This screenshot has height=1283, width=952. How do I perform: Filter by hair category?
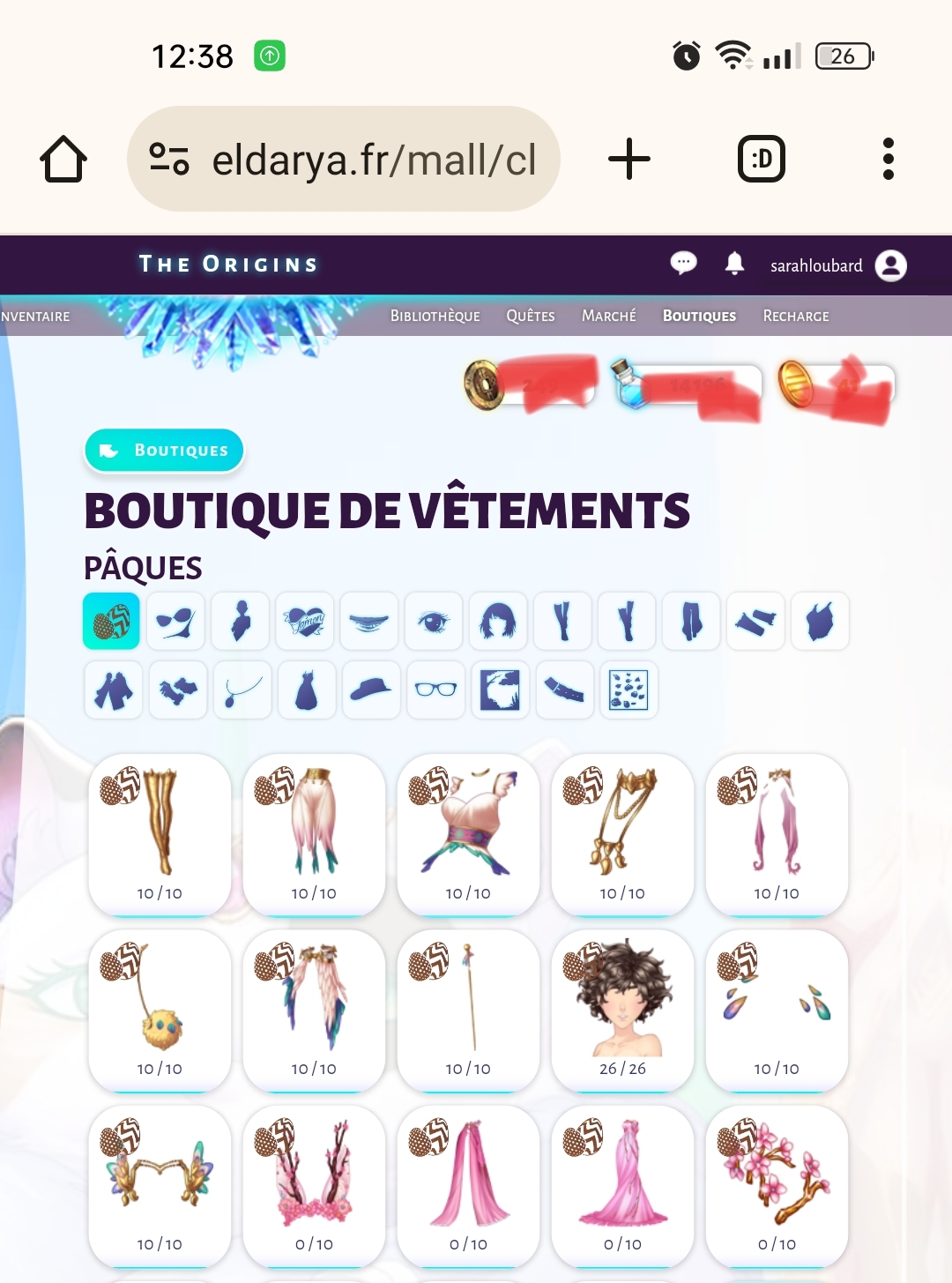pos(498,622)
